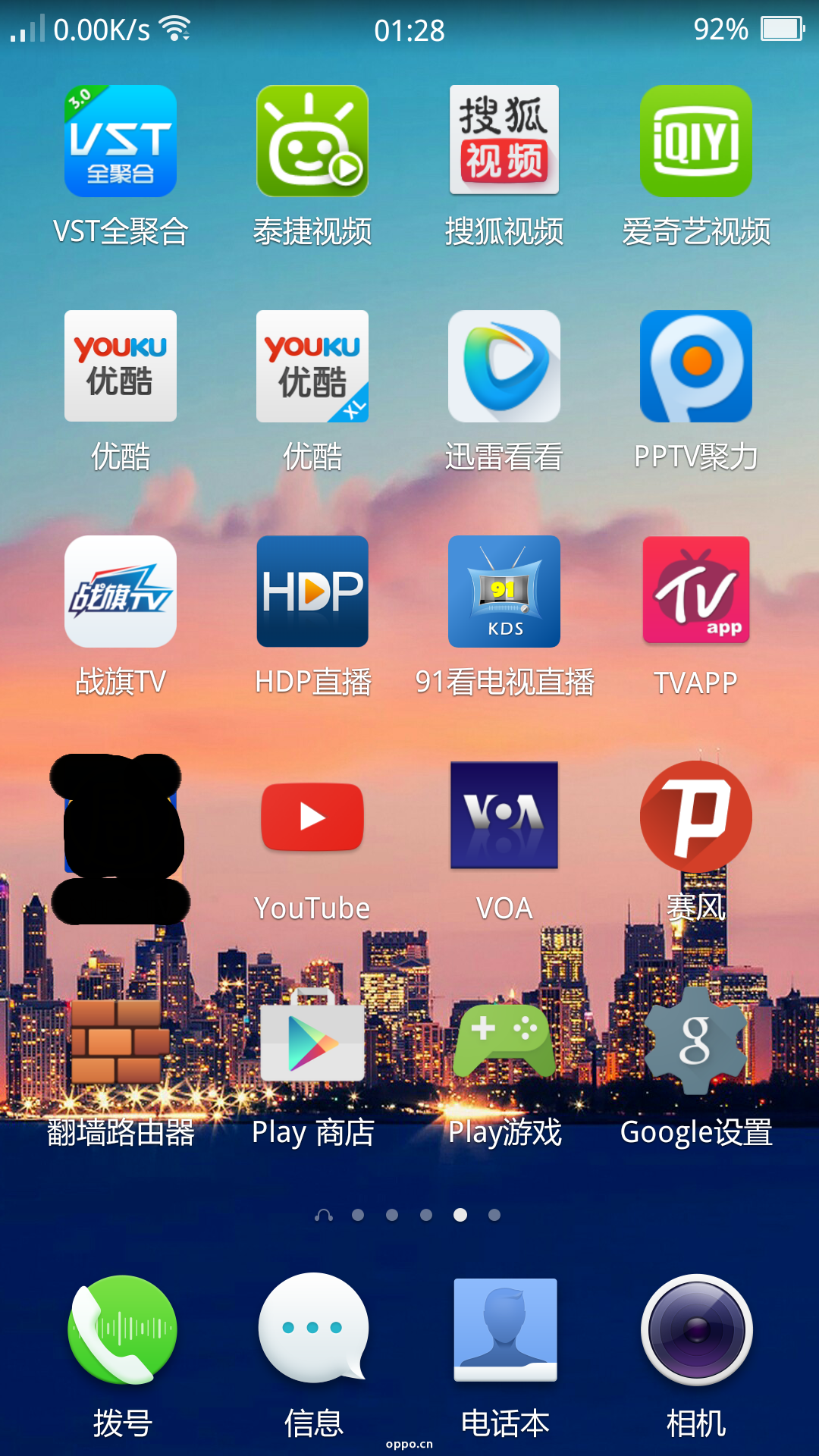Launch VOA app

(x=504, y=817)
